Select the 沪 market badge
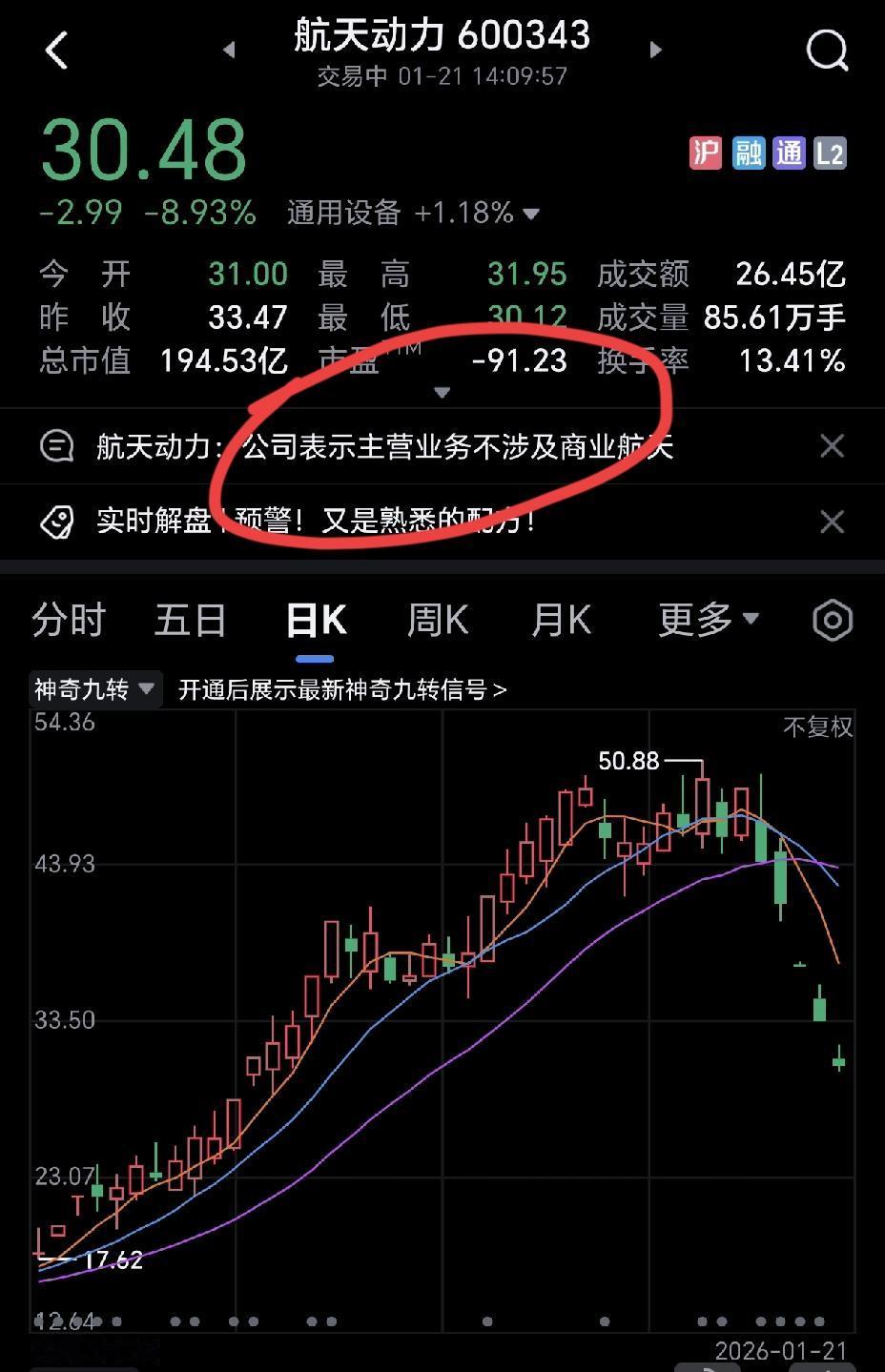This screenshot has height=1372, width=885. click(706, 153)
